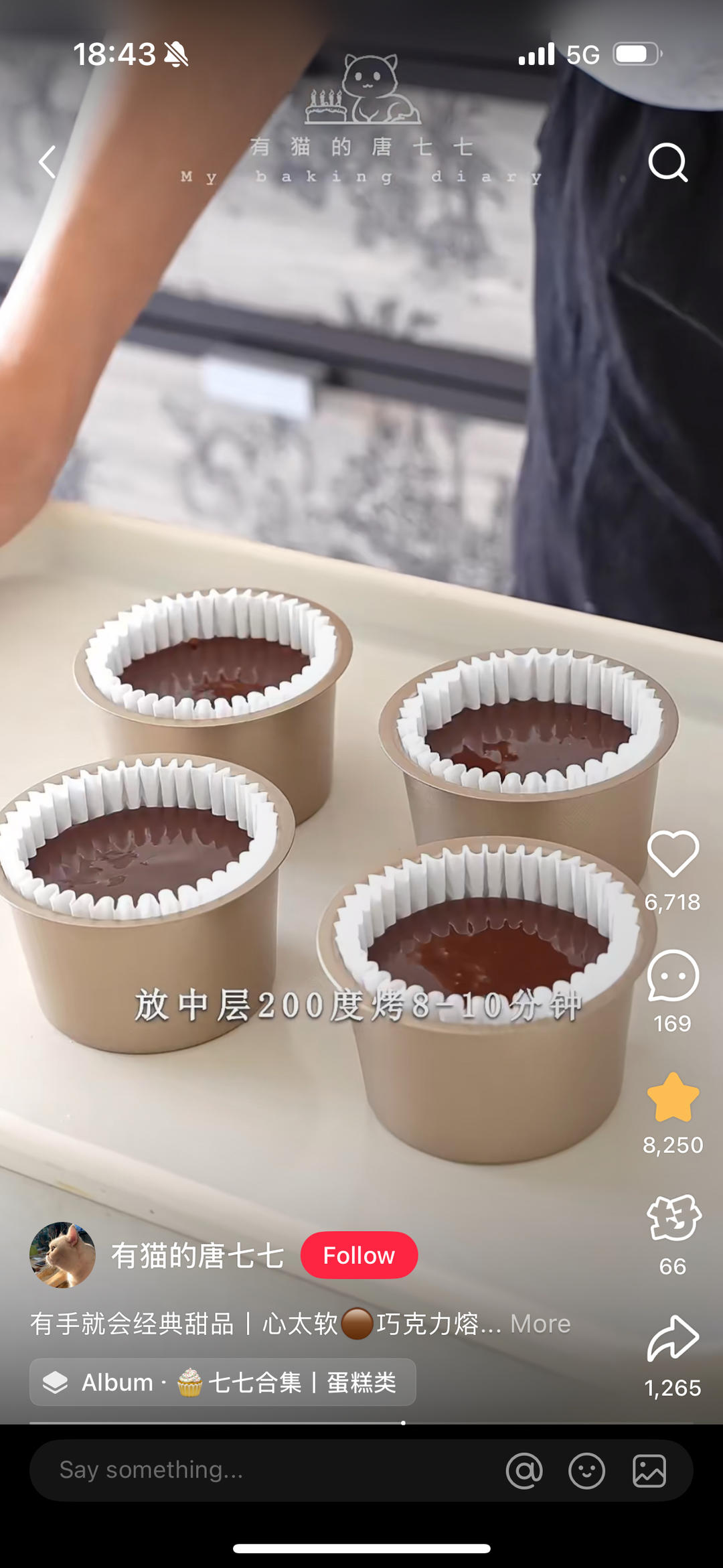Follow 有猫的唐七七

(359, 1255)
